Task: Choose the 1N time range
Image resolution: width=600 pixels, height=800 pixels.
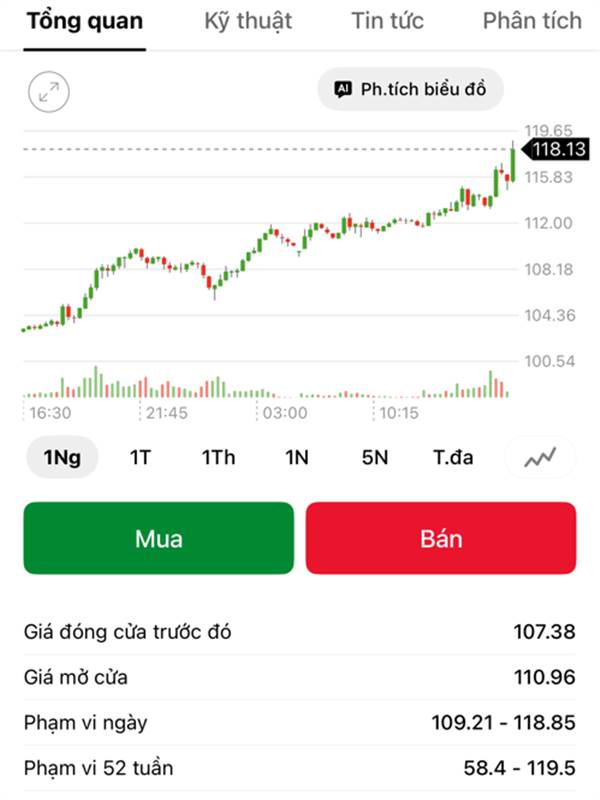Action: click(x=297, y=458)
